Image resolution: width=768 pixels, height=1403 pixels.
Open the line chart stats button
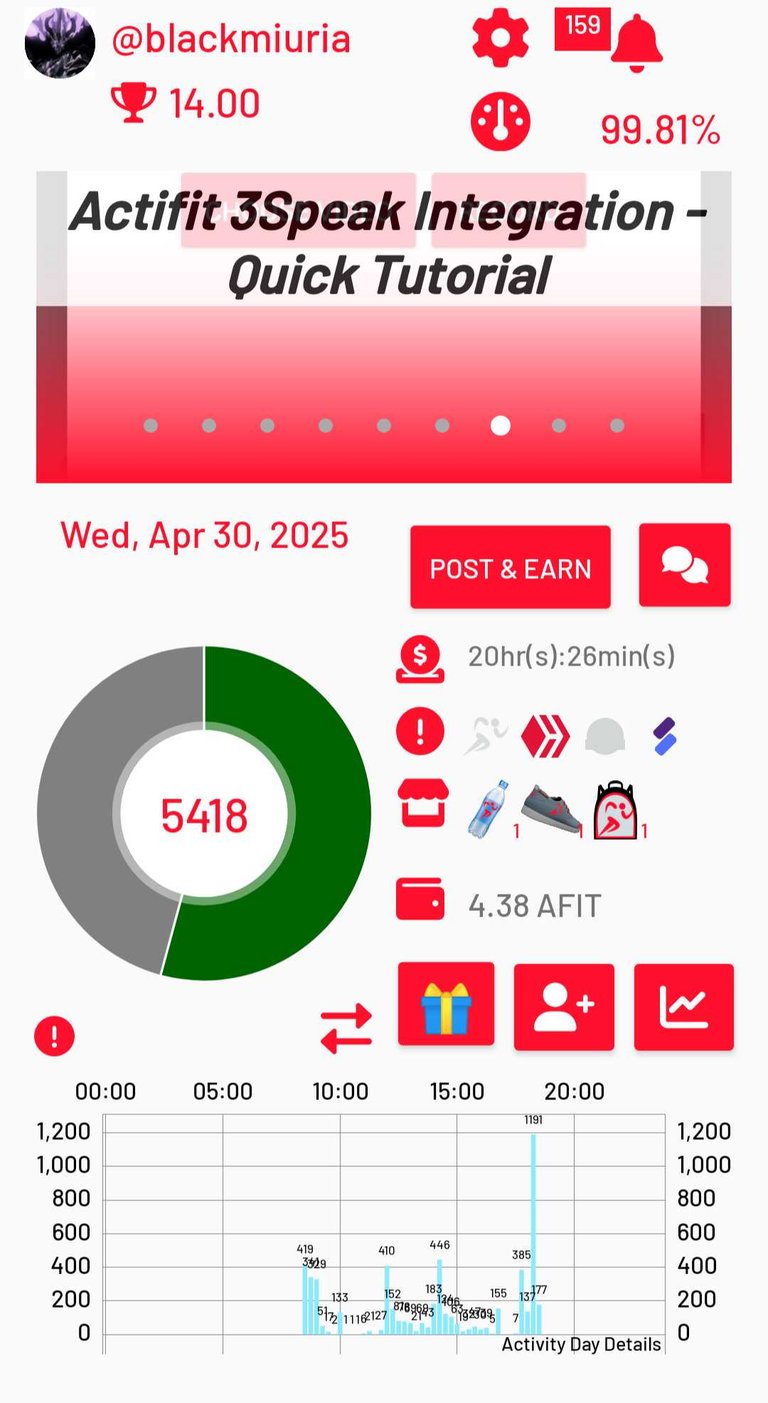(684, 1007)
